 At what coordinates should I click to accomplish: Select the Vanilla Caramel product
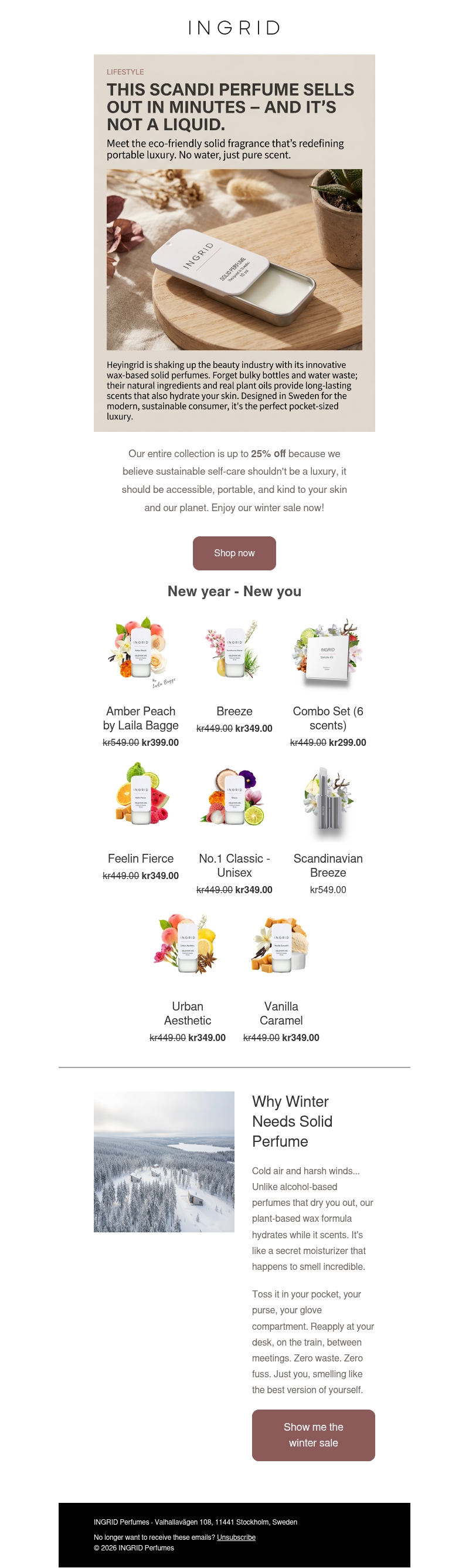[x=281, y=977]
